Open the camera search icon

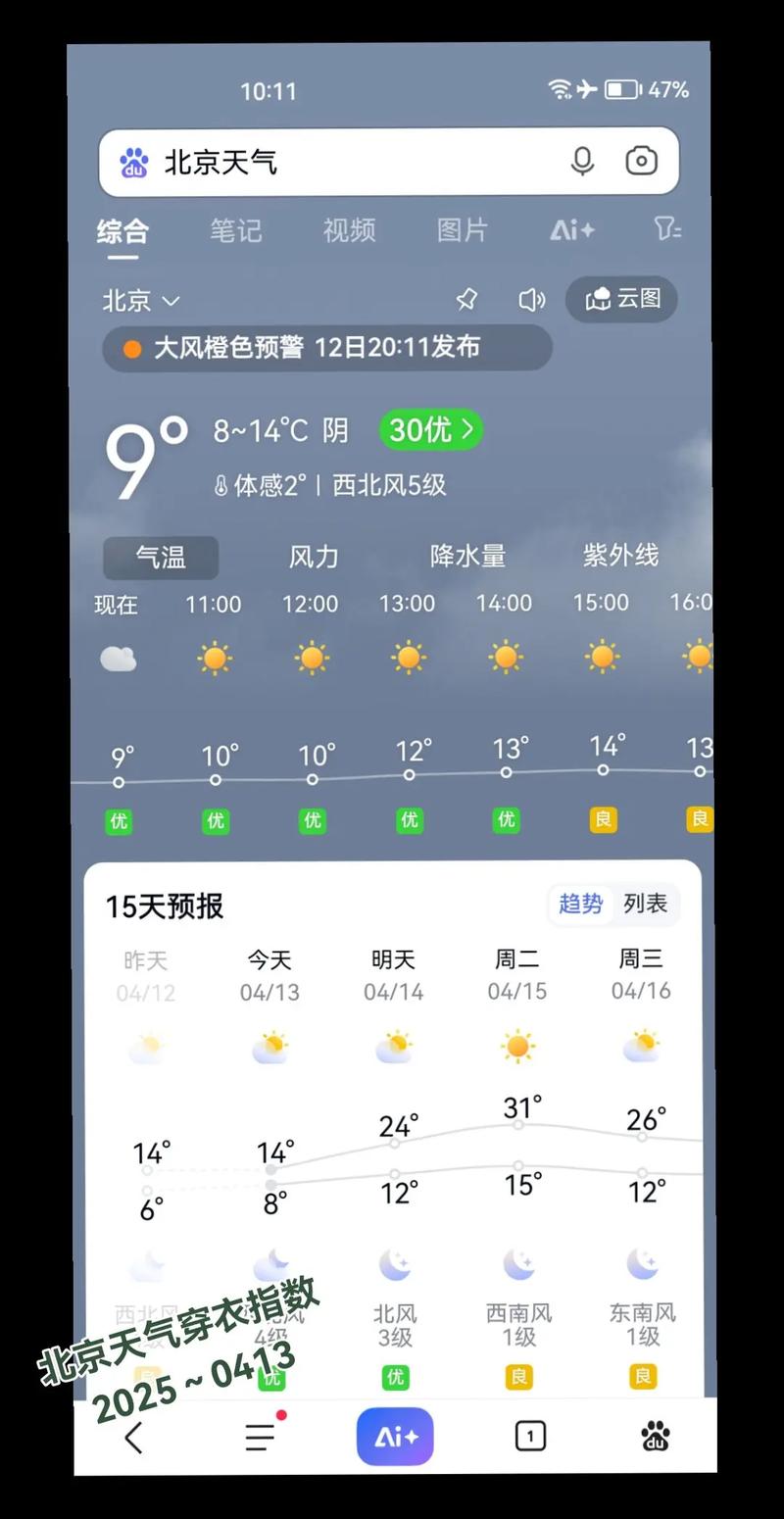642,161
